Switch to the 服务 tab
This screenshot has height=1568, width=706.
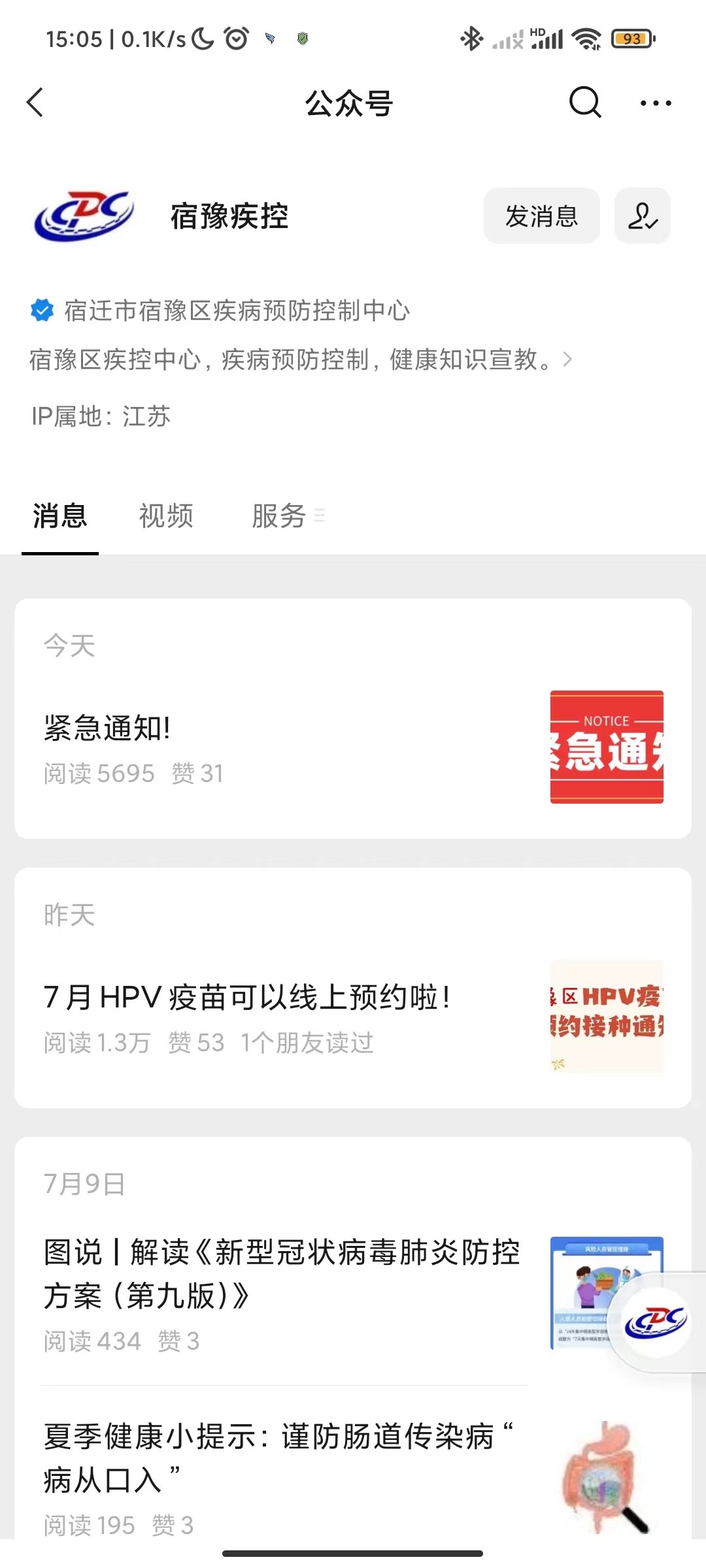pos(280,516)
